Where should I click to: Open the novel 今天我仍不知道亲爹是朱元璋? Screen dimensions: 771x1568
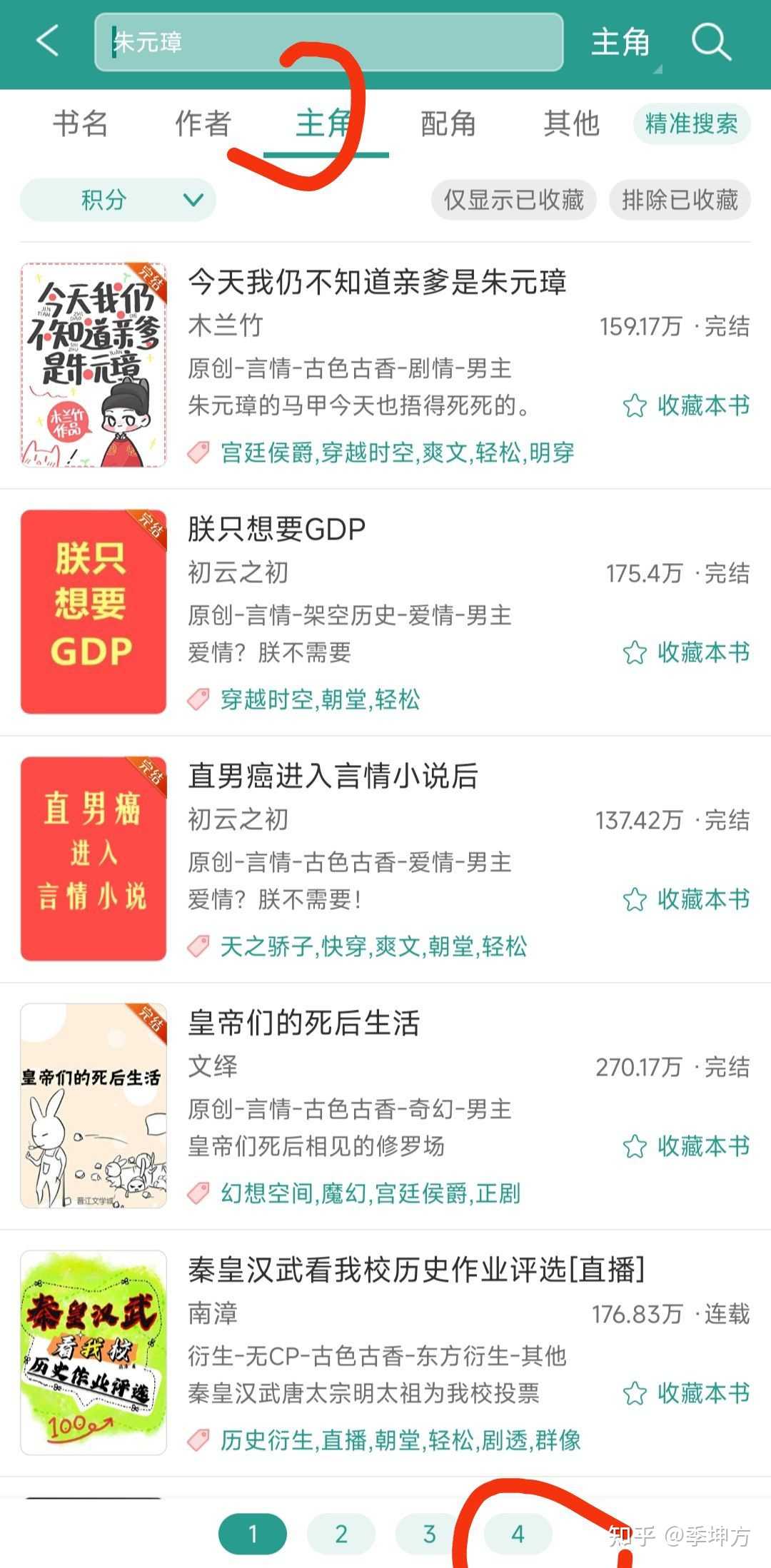377,283
